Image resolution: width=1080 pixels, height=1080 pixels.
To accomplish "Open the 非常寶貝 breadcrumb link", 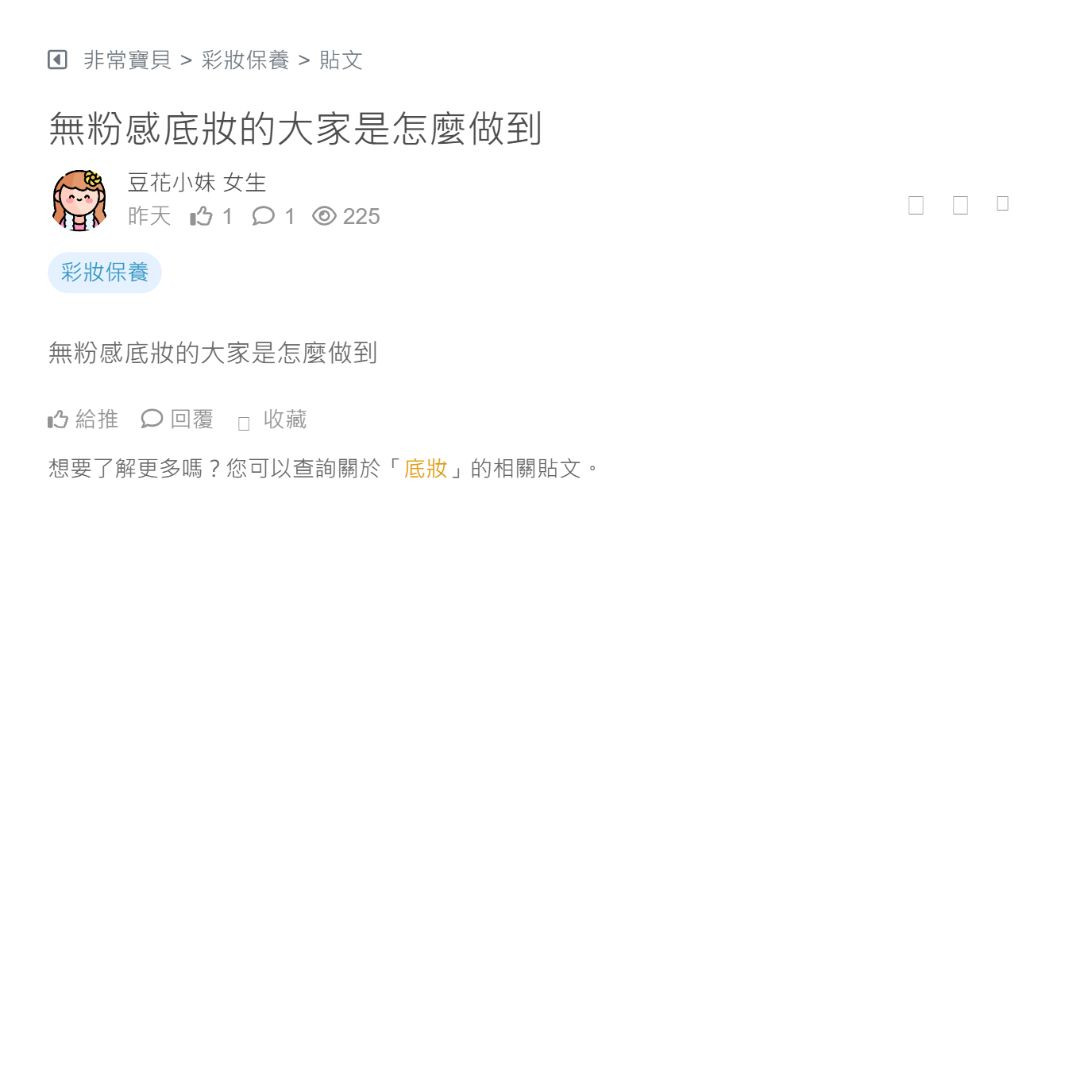I will tap(127, 60).
